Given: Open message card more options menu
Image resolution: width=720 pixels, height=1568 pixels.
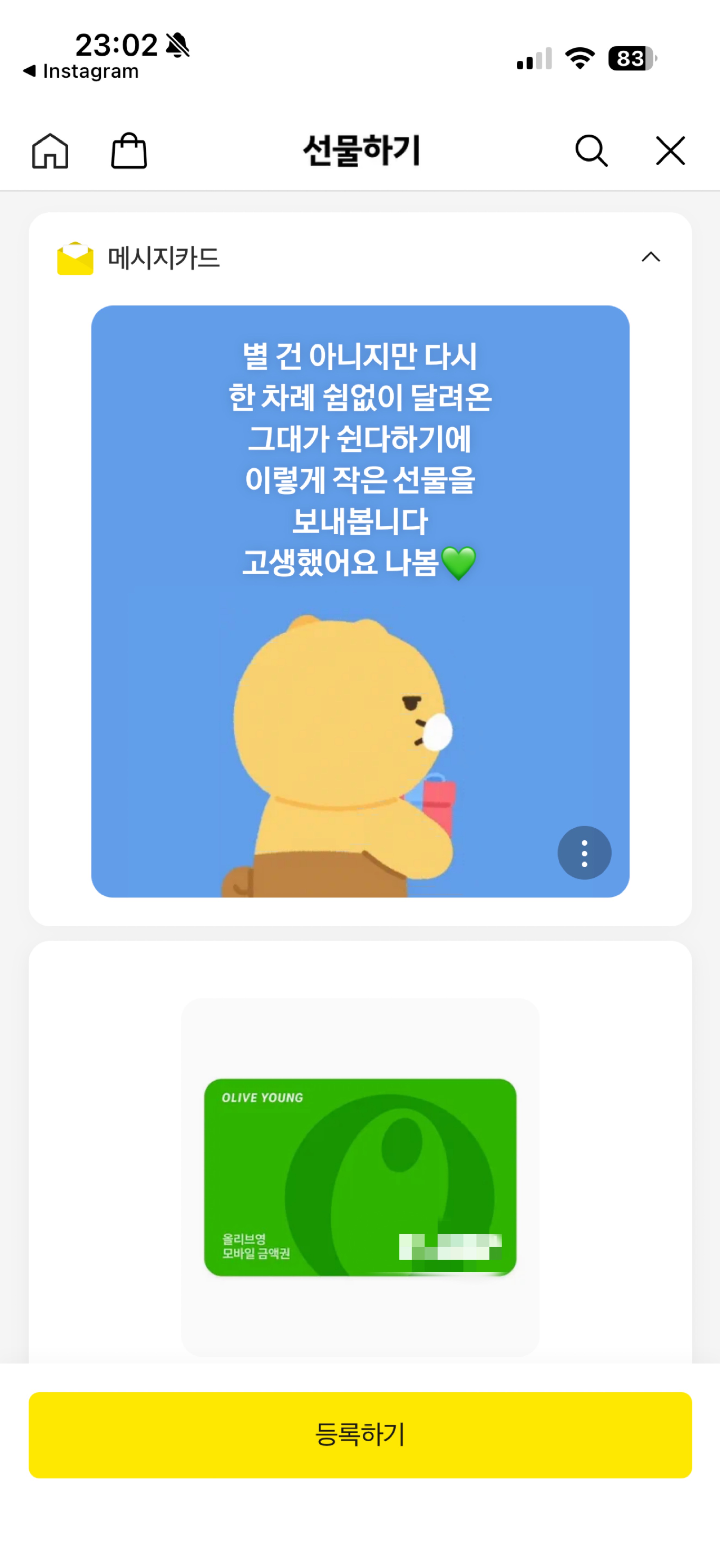Looking at the screenshot, I should (x=584, y=853).
